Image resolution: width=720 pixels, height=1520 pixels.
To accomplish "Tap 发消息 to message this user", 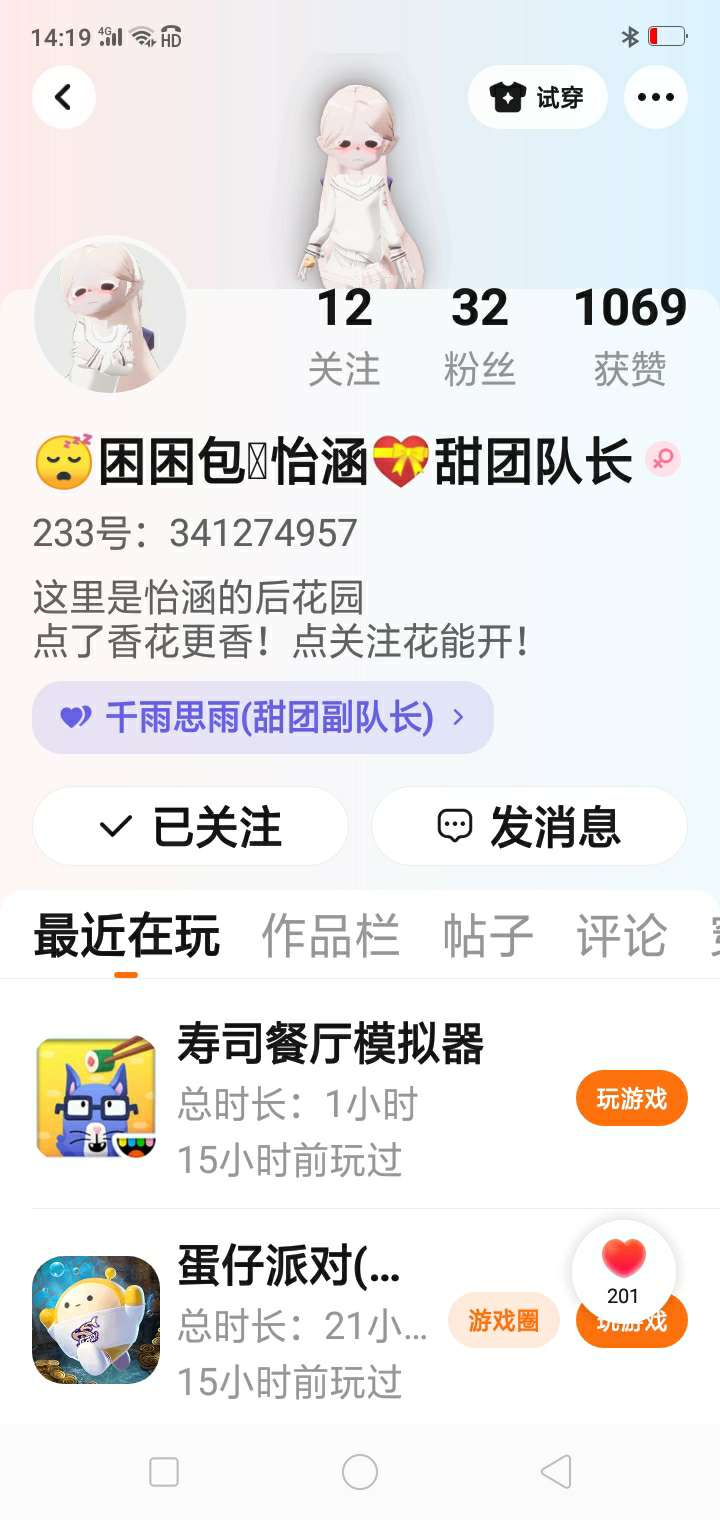I will (x=530, y=826).
